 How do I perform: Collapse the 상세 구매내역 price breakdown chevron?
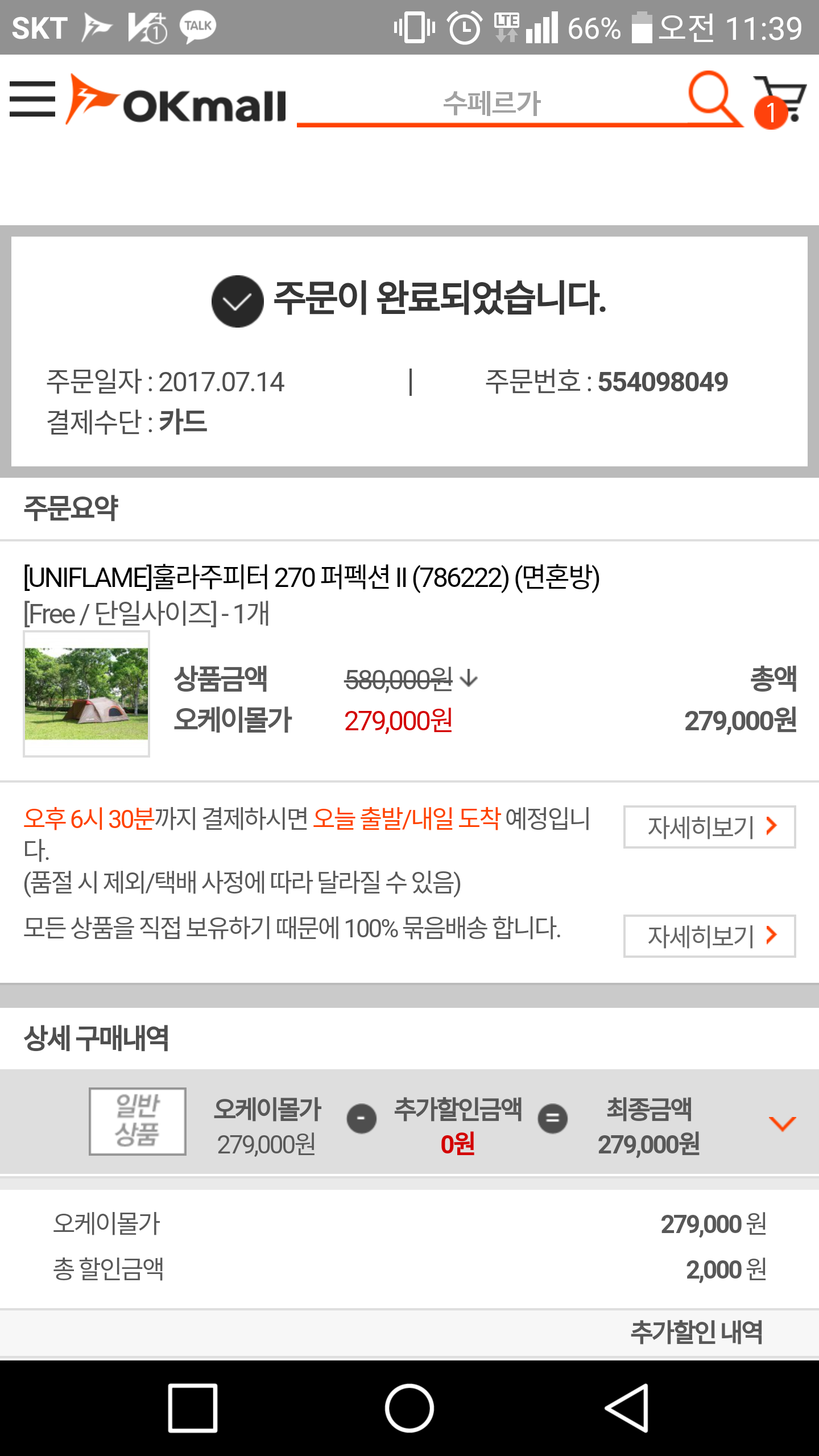[x=782, y=1123]
